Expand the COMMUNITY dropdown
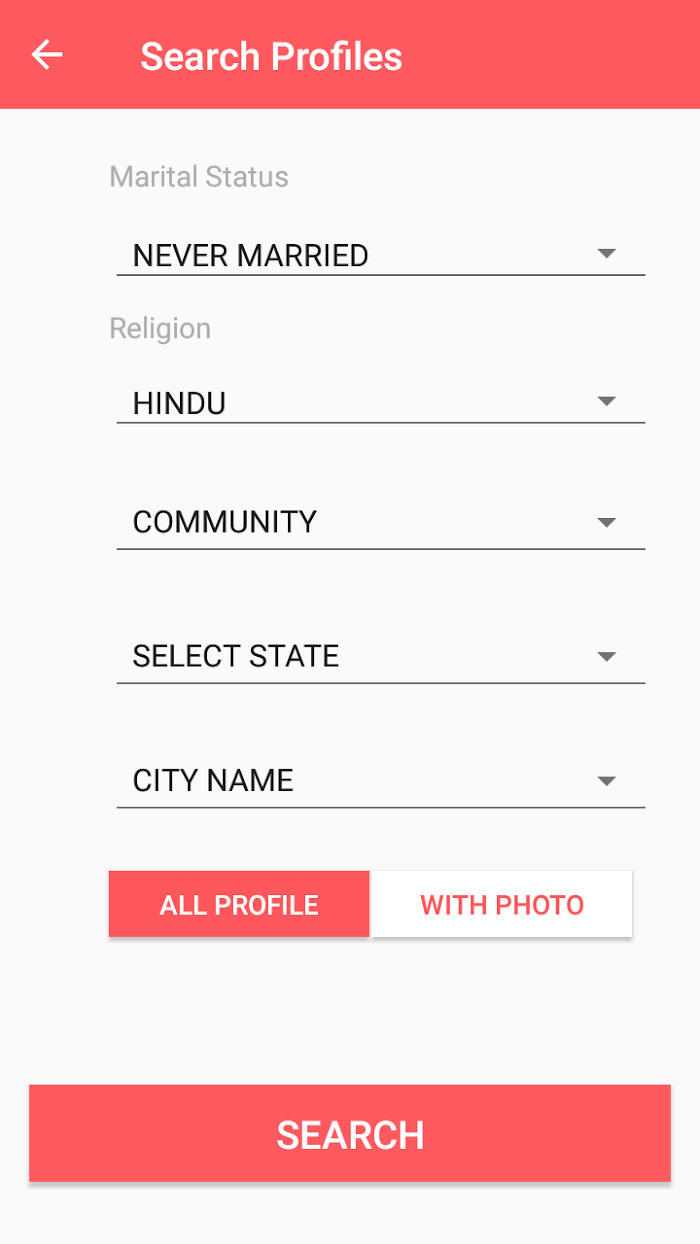 (381, 522)
